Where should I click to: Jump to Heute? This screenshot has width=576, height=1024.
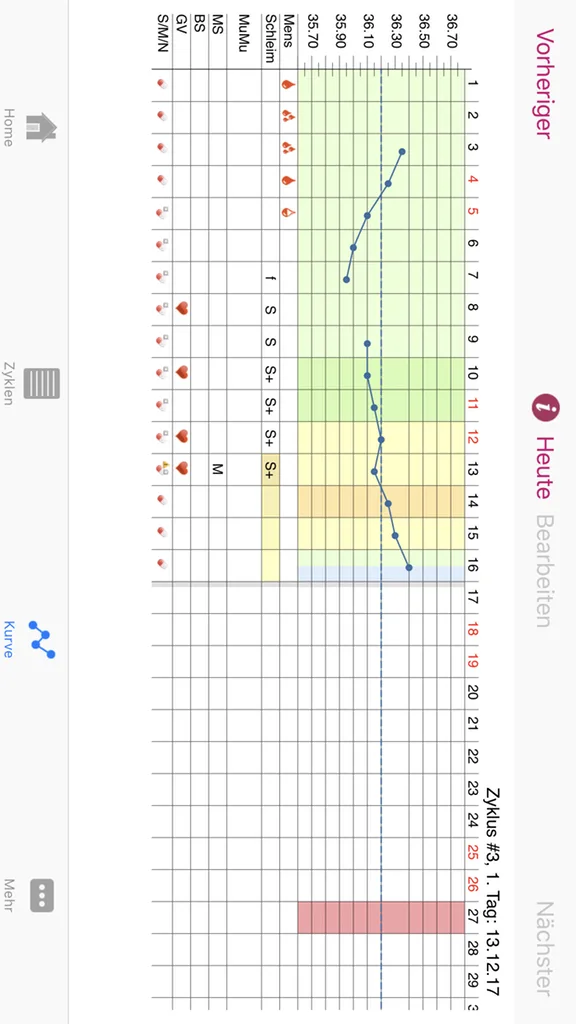[543, 468]
